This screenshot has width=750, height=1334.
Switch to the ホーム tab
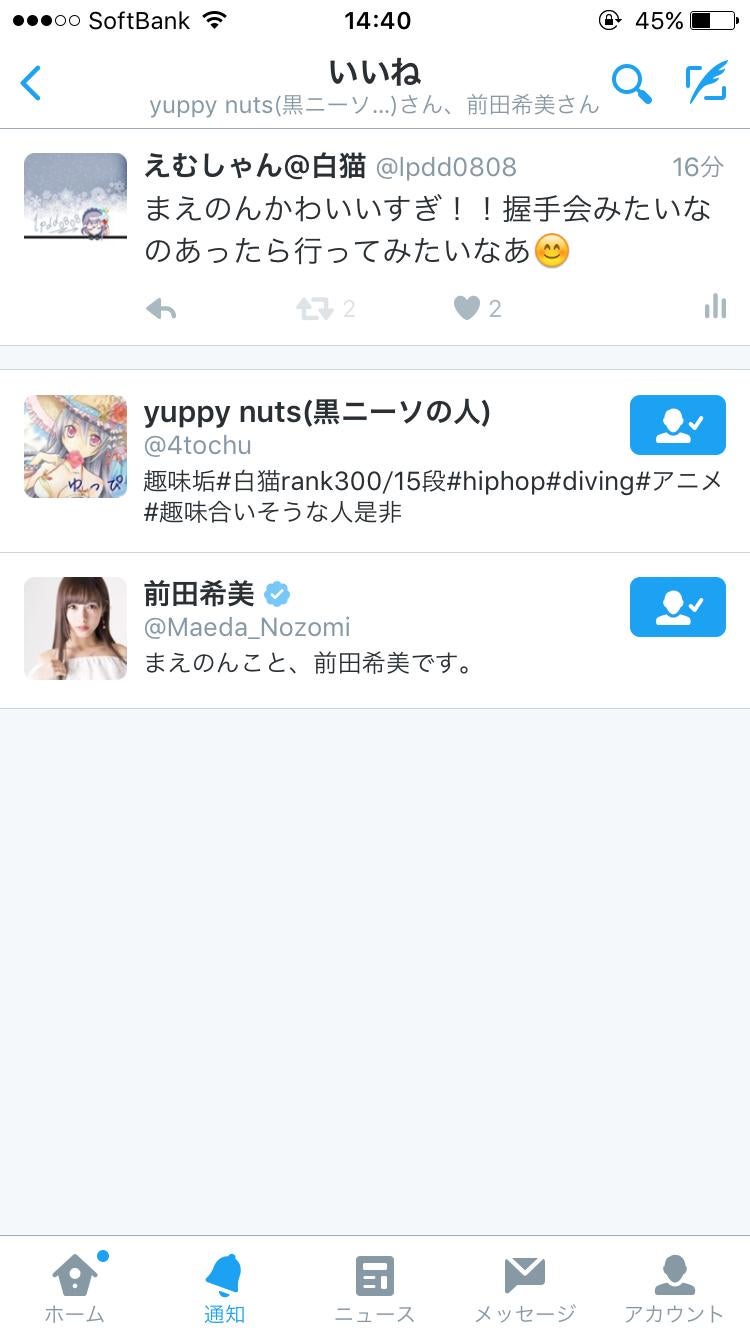click(75, 1288)
